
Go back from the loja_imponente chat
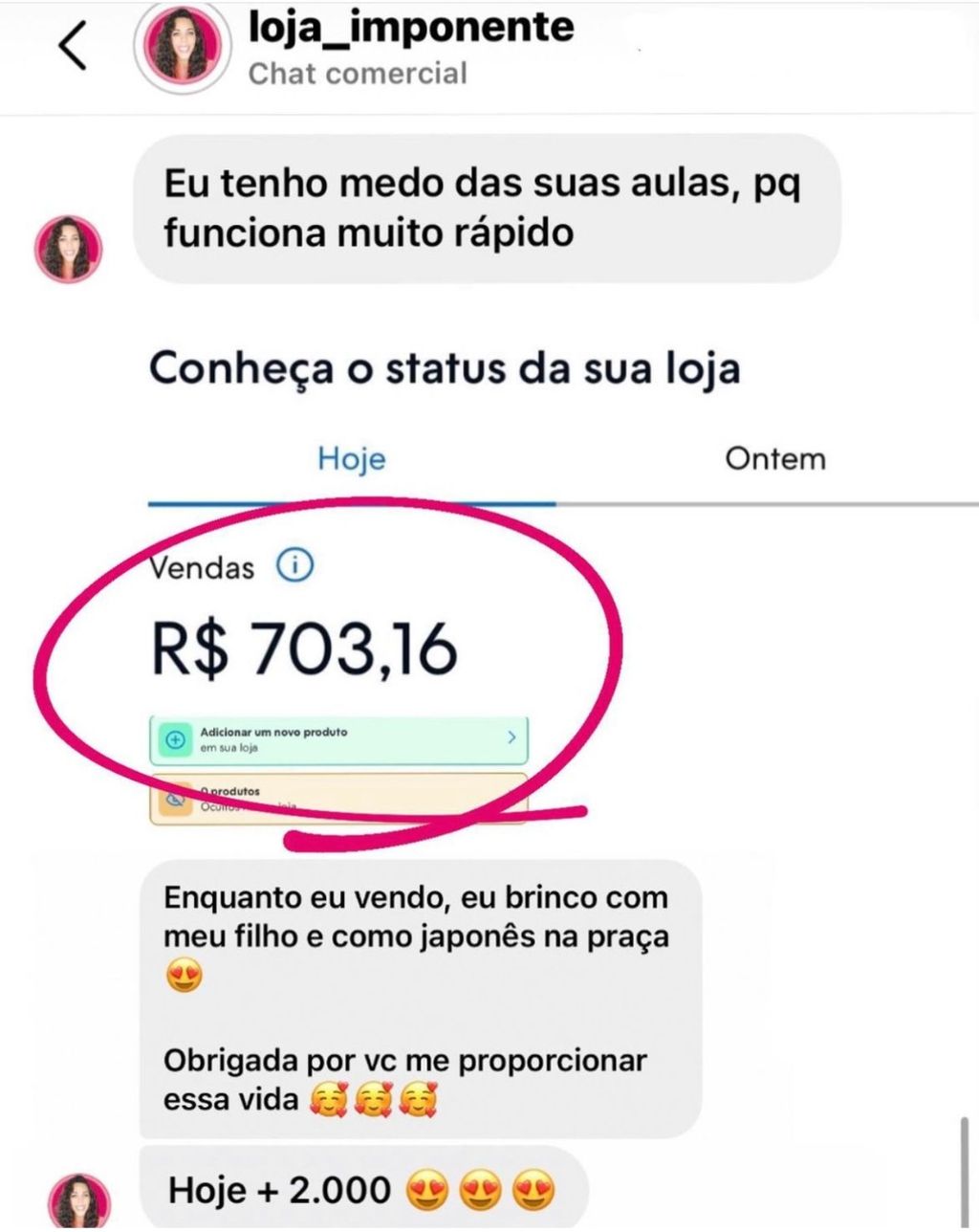tap(73, 45)
